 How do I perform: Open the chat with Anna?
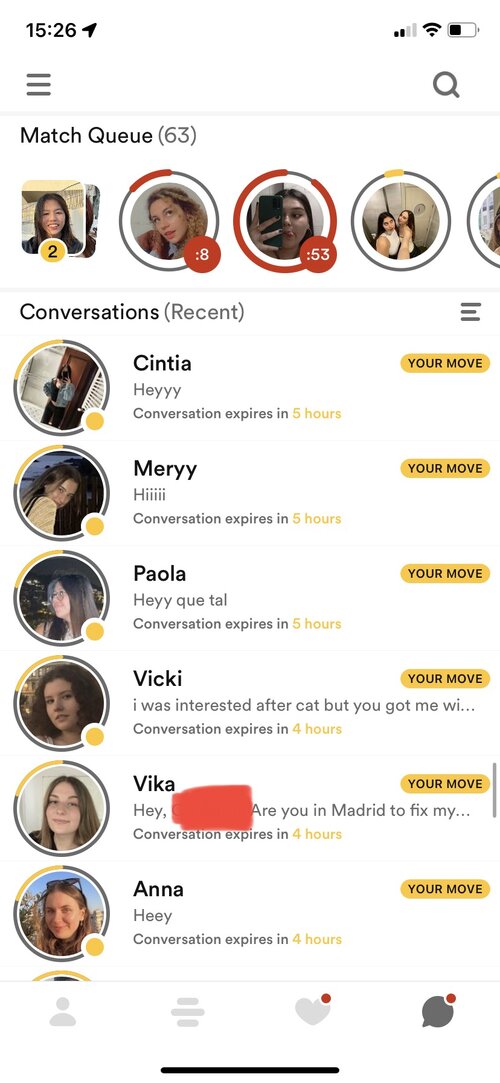(x=250, y=912)
